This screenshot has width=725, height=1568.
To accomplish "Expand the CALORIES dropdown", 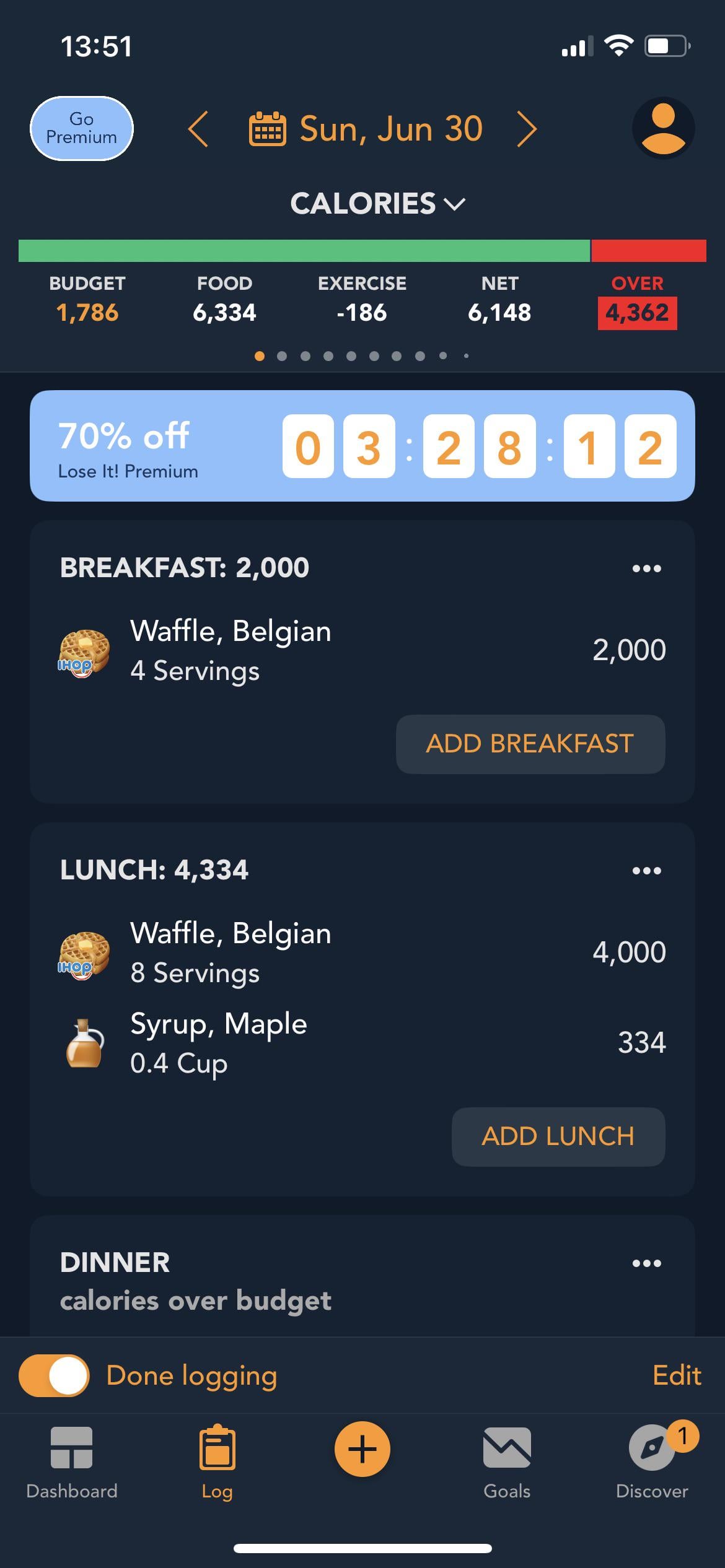I will tap(377, 203).
